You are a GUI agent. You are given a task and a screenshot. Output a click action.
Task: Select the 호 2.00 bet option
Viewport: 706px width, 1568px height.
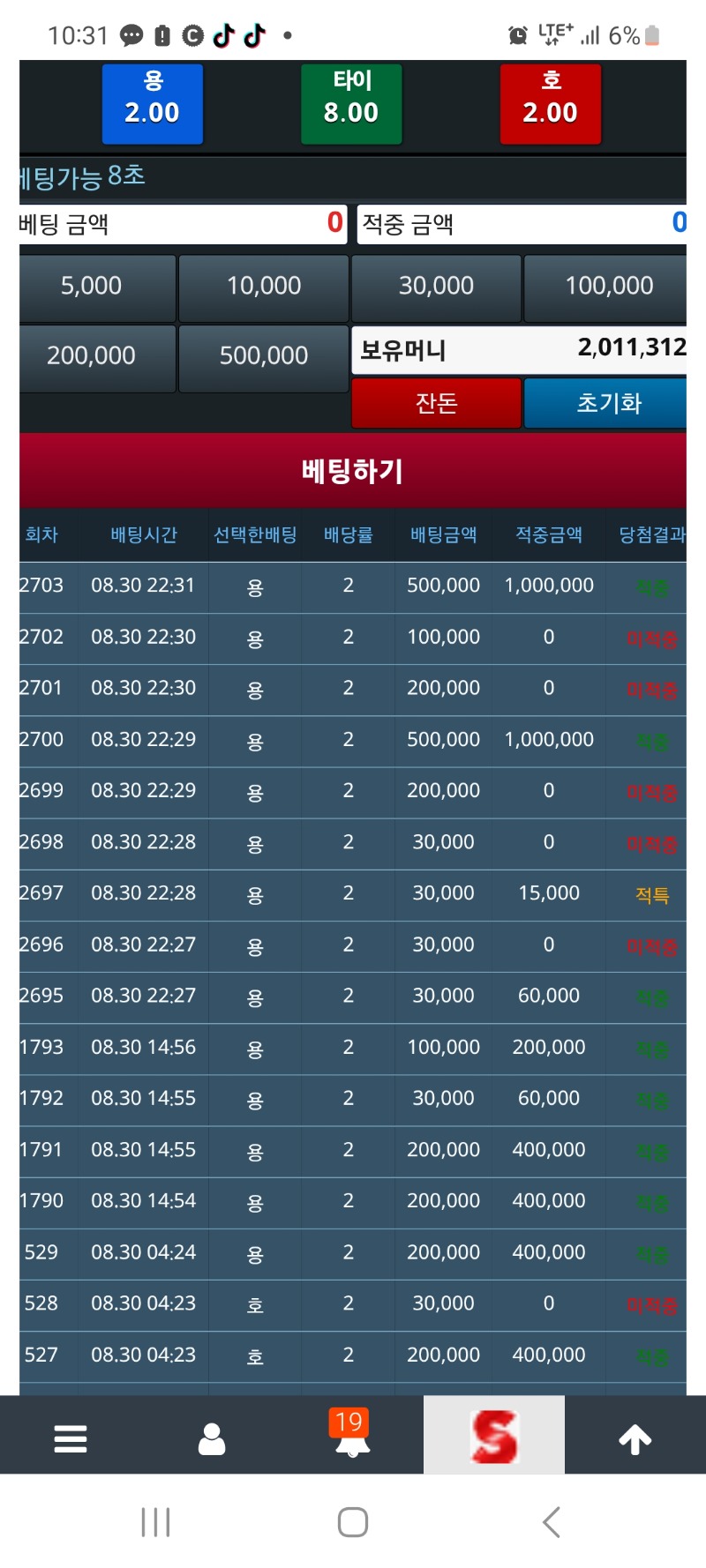pyautogui.click(x=551, y=104)
